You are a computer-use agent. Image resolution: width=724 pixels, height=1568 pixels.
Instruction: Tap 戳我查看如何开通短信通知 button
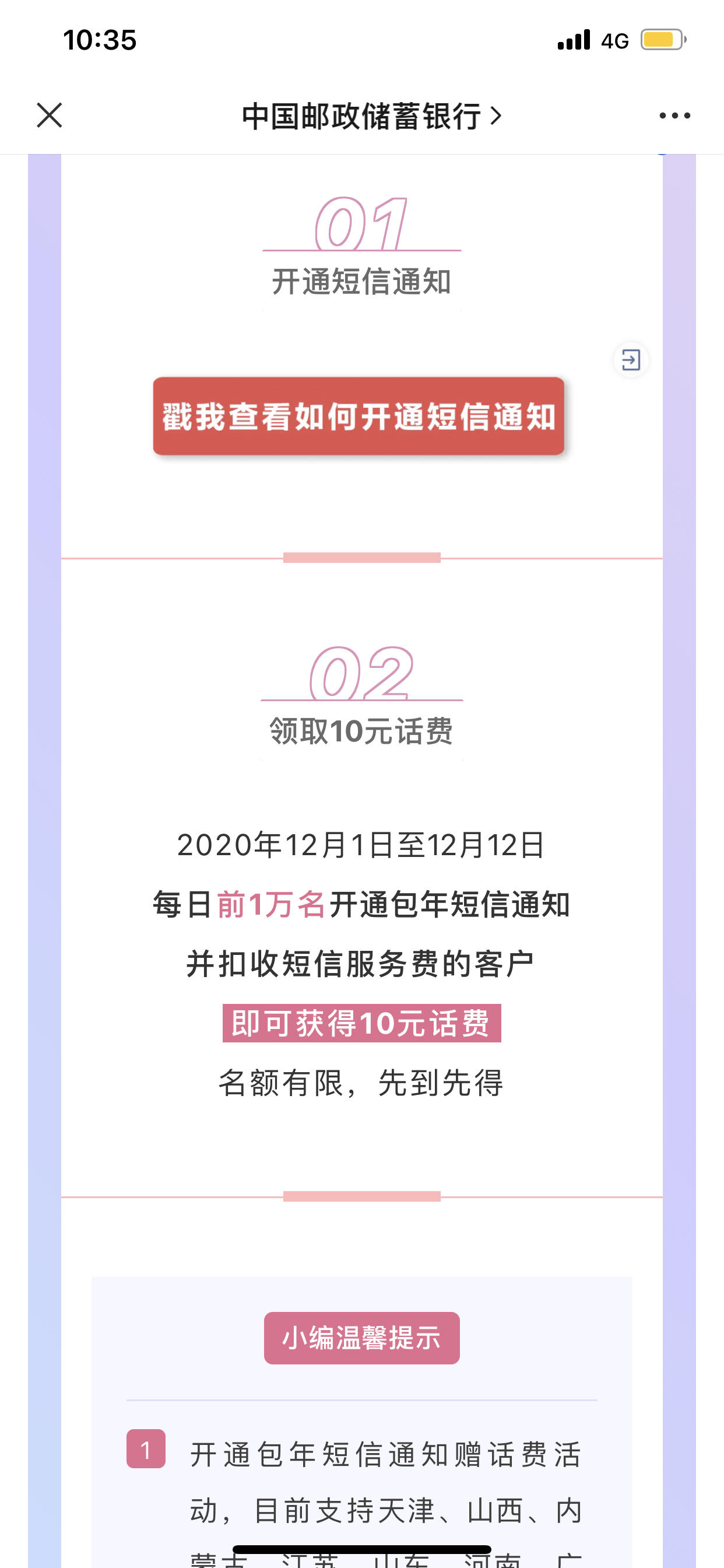359,416
